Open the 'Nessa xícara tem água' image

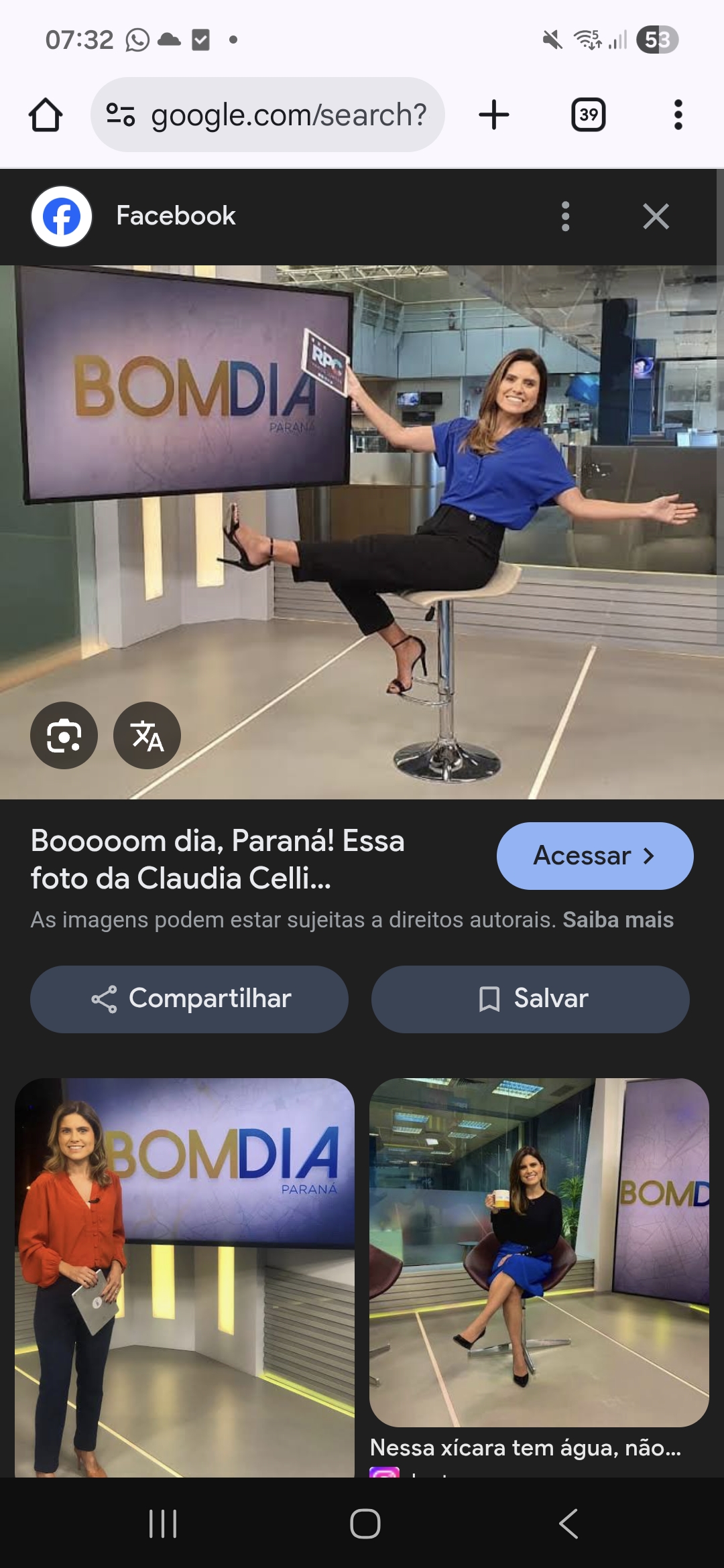pos(539,1253)
